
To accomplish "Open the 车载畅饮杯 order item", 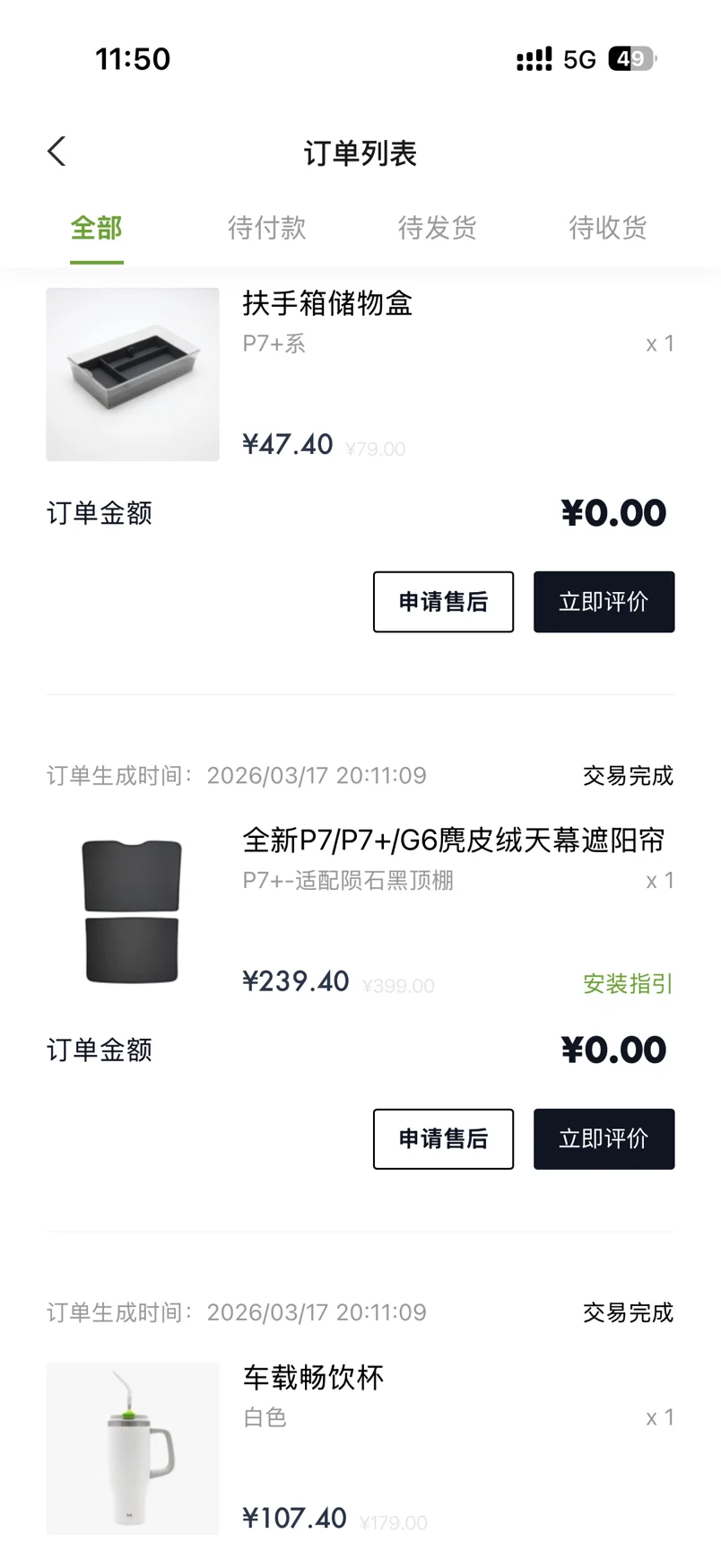I will click(x=313, y=1378).
